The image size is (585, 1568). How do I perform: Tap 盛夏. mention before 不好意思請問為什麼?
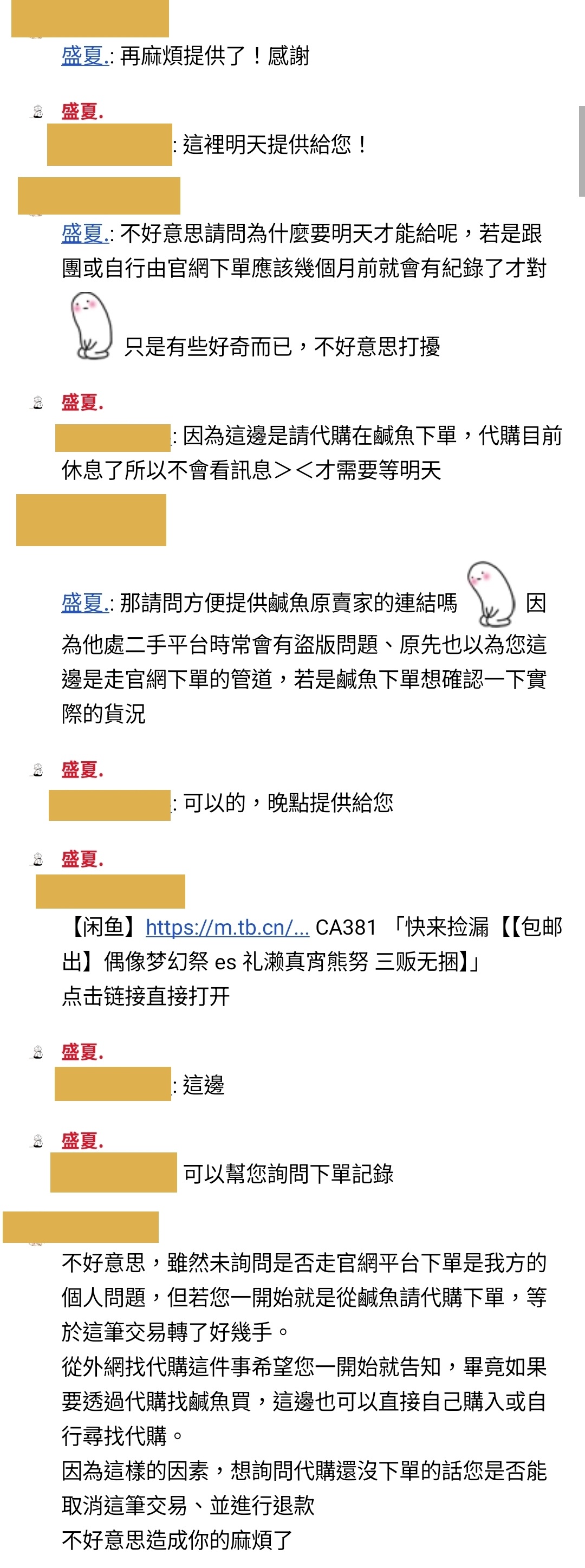click(x=84, y=233)
